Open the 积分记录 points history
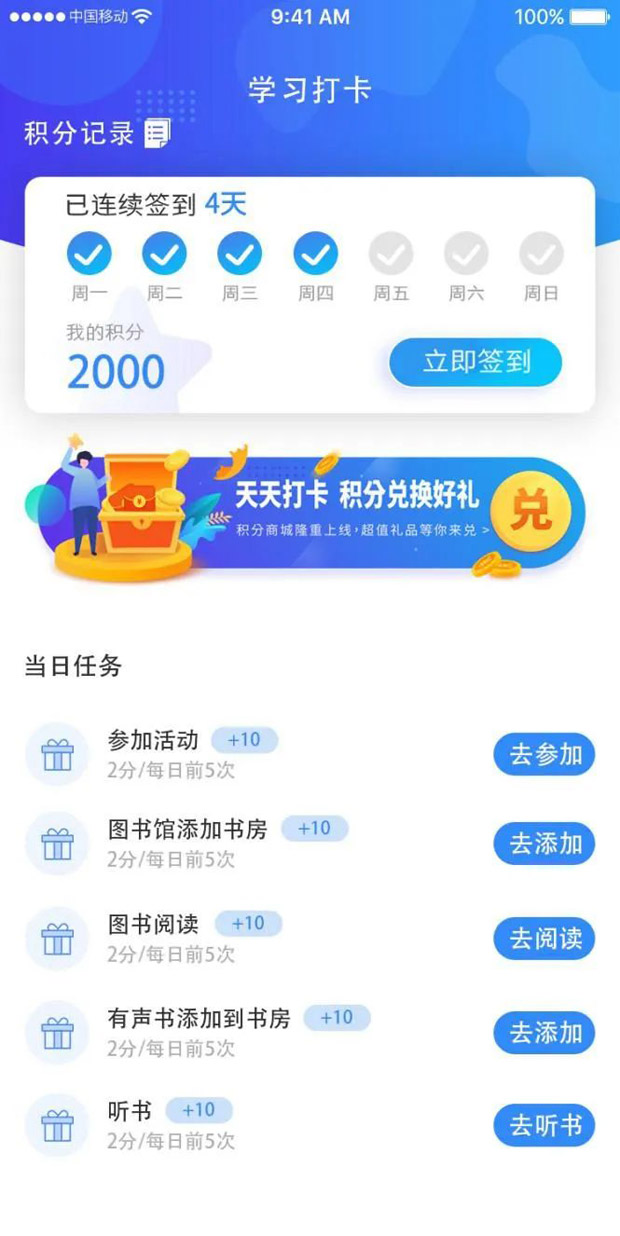Viewport: 620px width, 1236px height. [97, 133]
